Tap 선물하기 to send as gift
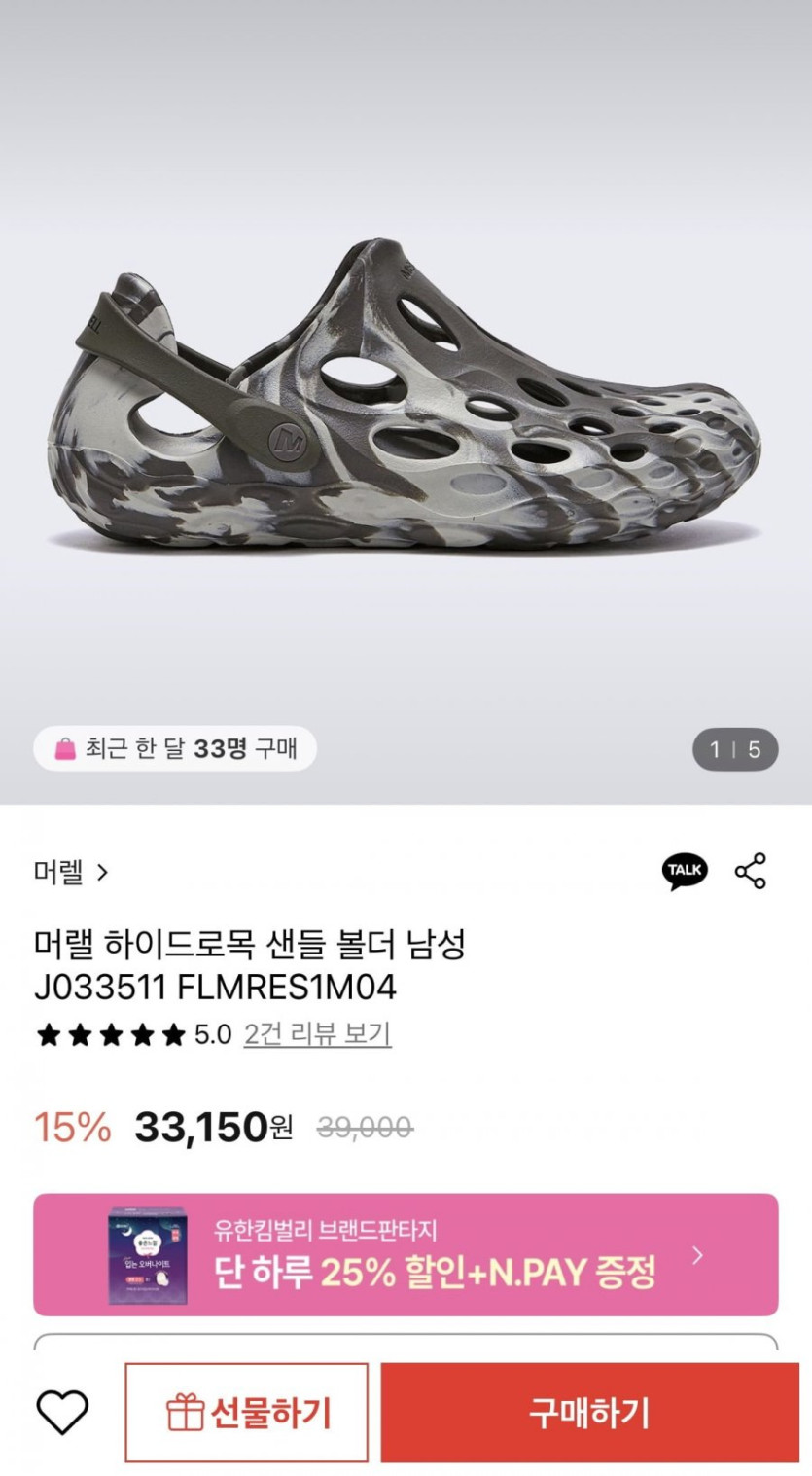 (x=247, y=1413)
